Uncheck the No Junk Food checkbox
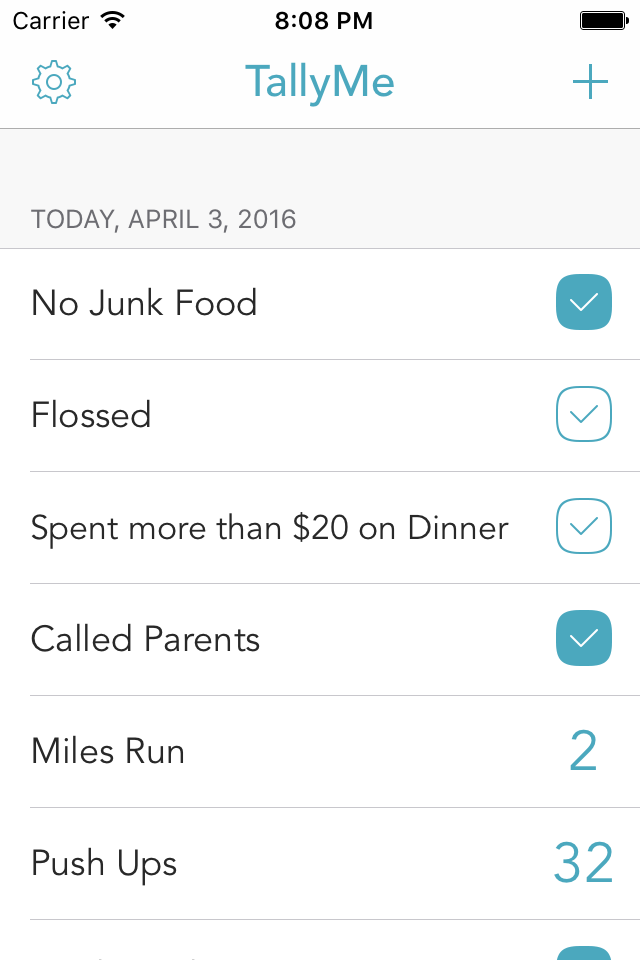Viewport: 640px width, 960px height. click(x=584, y=302)
